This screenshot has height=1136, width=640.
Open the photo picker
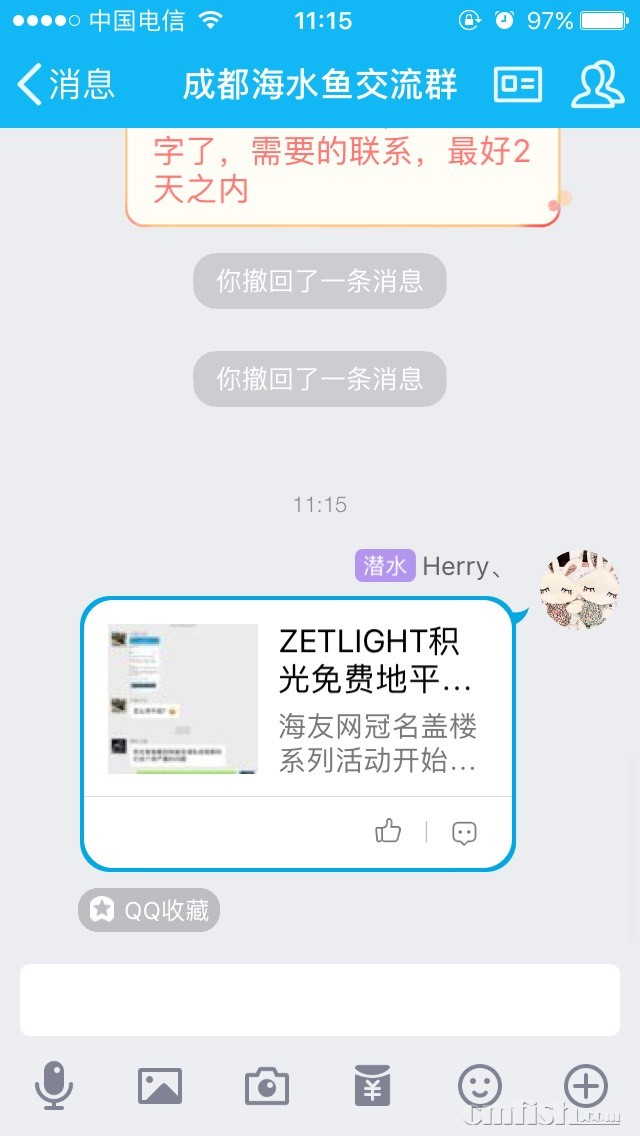pyautogui.click(x=160, y=1086)
